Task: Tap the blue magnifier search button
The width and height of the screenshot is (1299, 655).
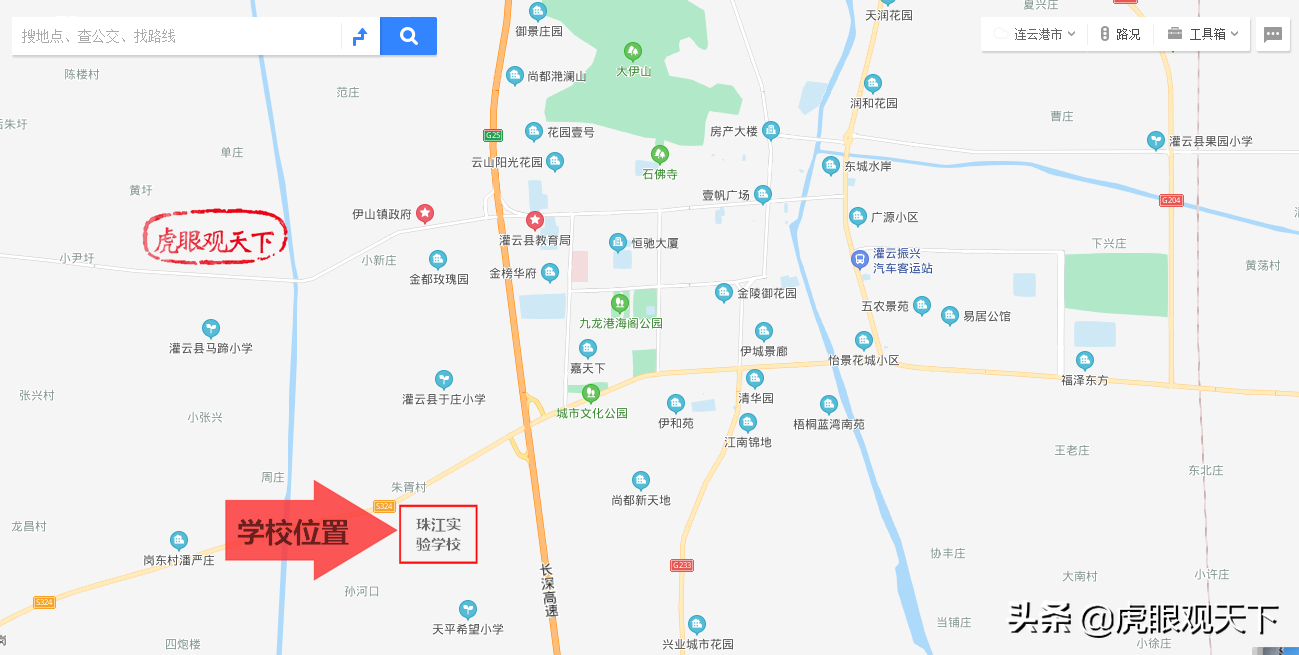Action: (x=408, y=36)
